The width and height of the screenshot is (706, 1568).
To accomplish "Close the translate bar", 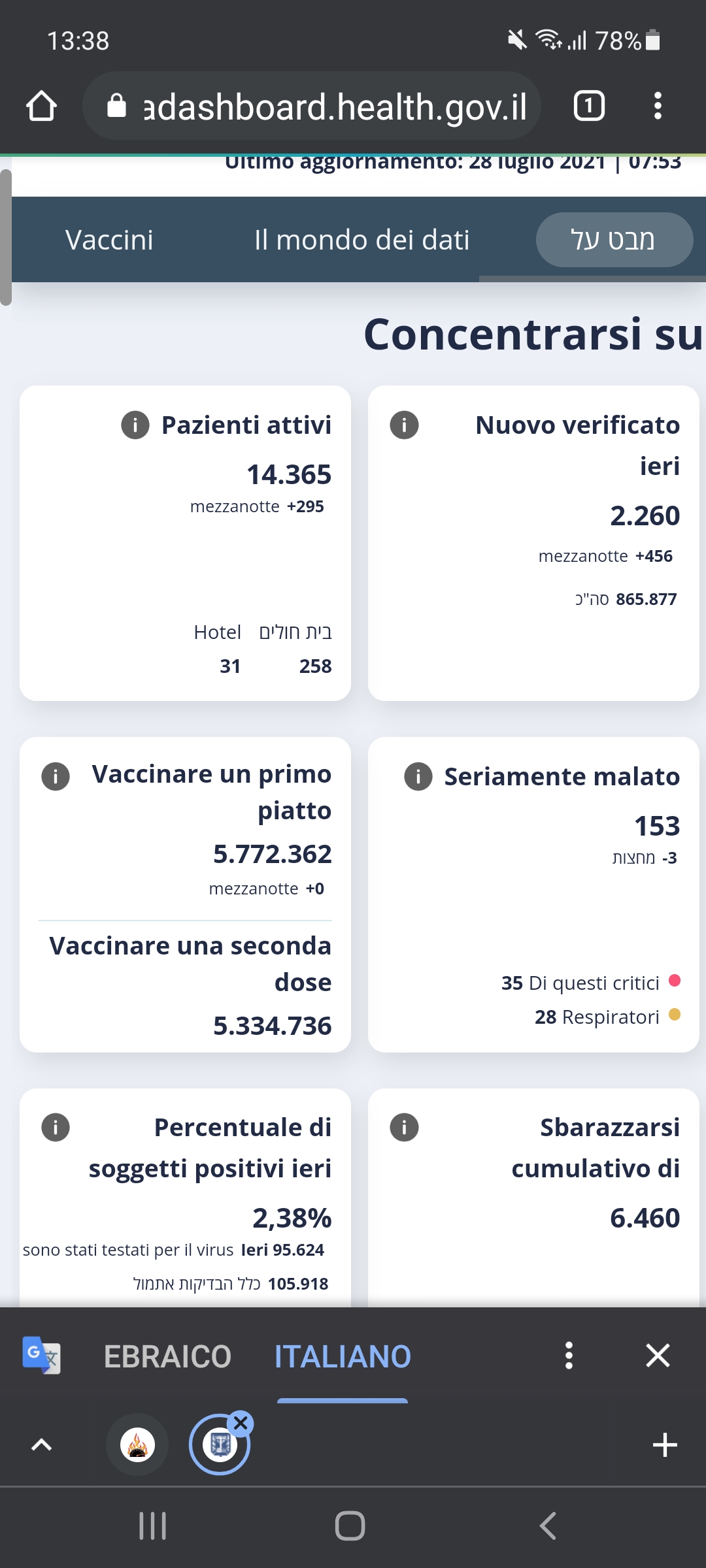I will coord(658,1356).
